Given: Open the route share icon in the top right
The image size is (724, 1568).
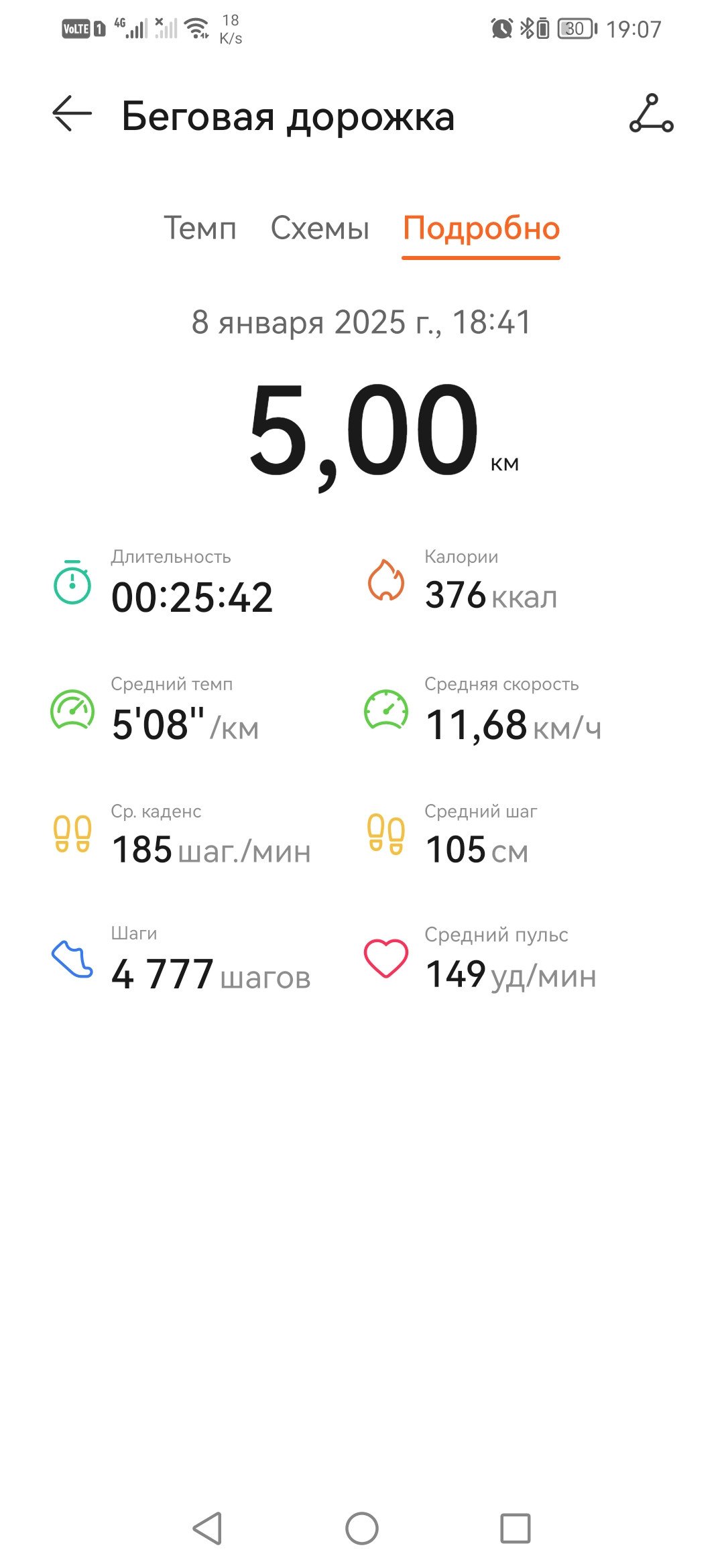Looking at the screenshot, I should point(651,113).
